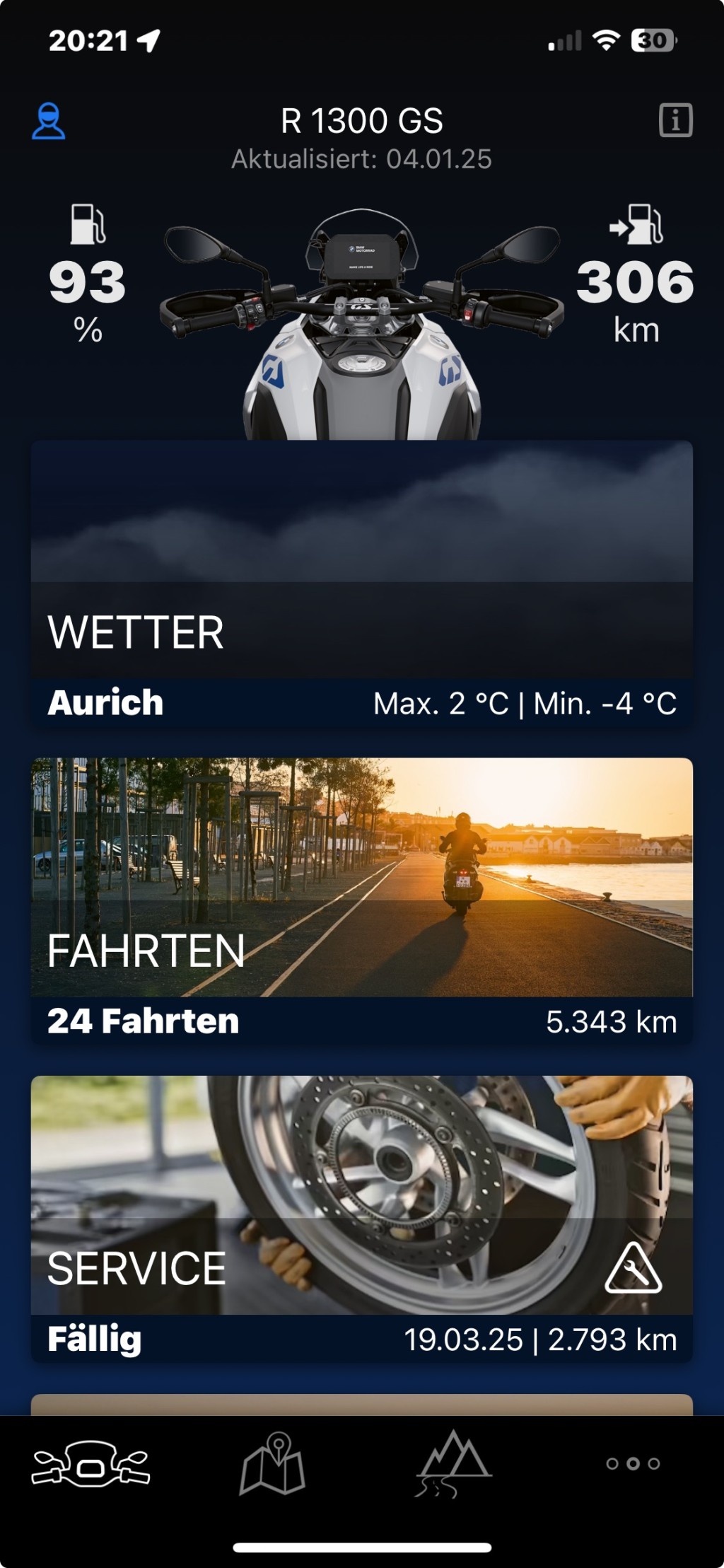This screenshot has width=724, height=1568.
Task: Switch to the motorcycle tab
Action: pos(90,1463)
